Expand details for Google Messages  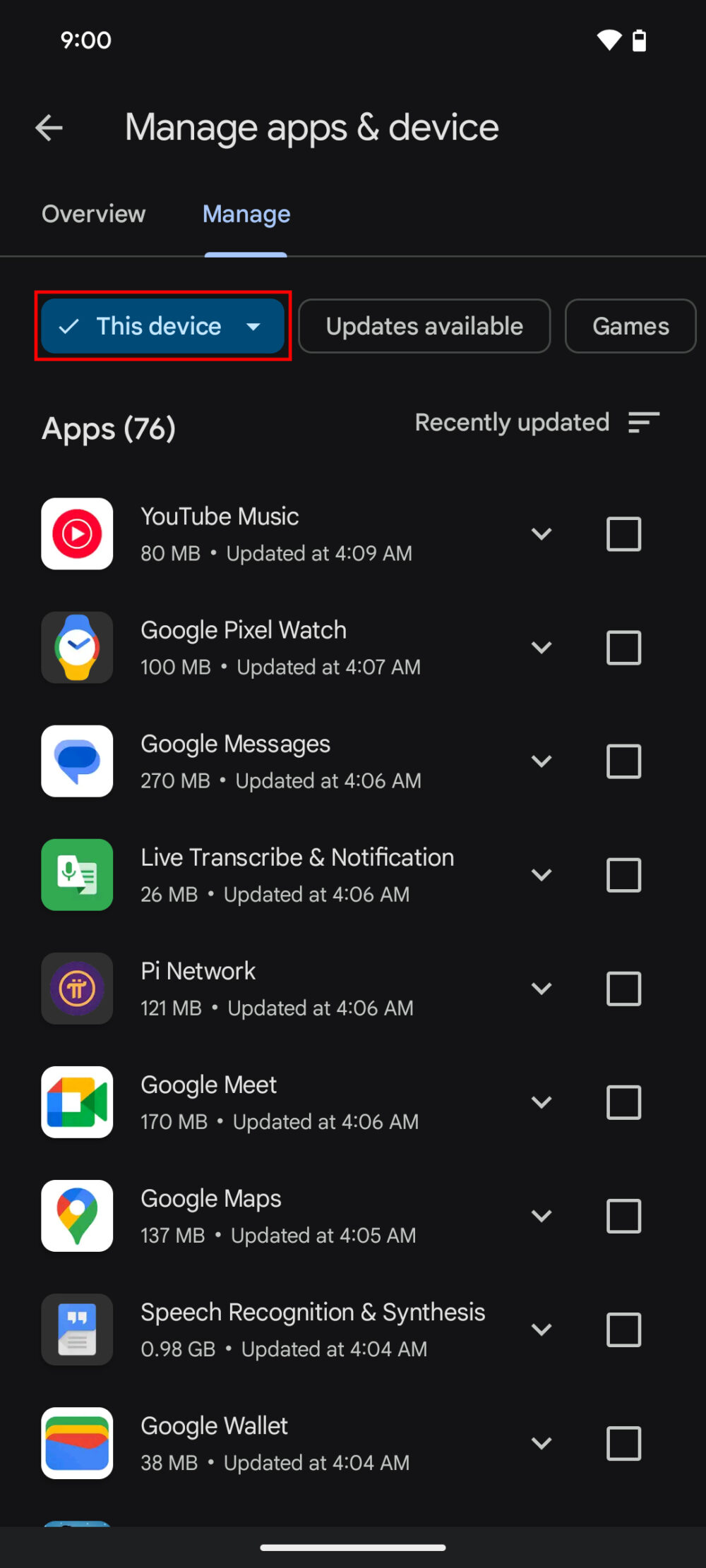pos(542,761)
